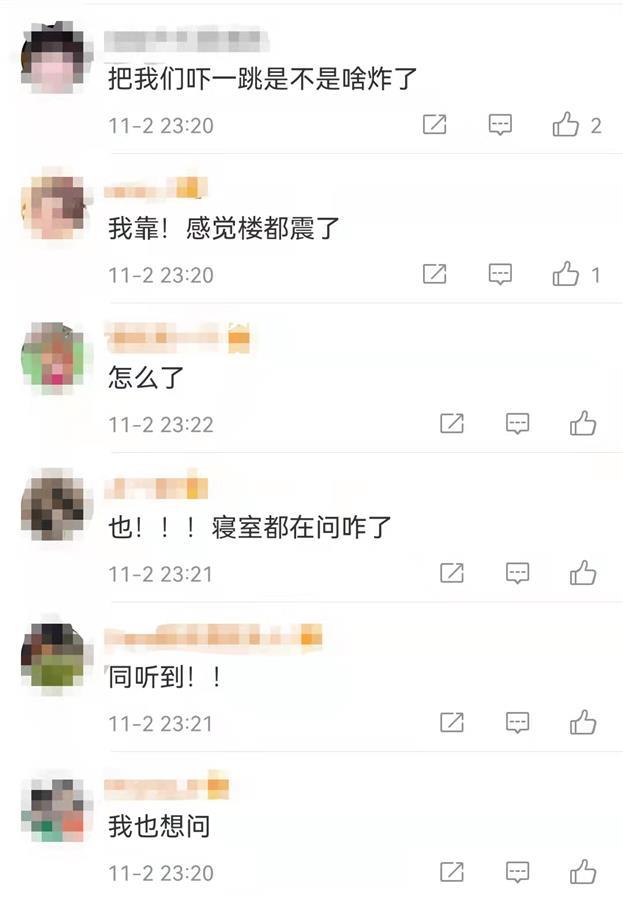Reply to comment '我靠！感觉楼都震了'

(x=500, y=274)
